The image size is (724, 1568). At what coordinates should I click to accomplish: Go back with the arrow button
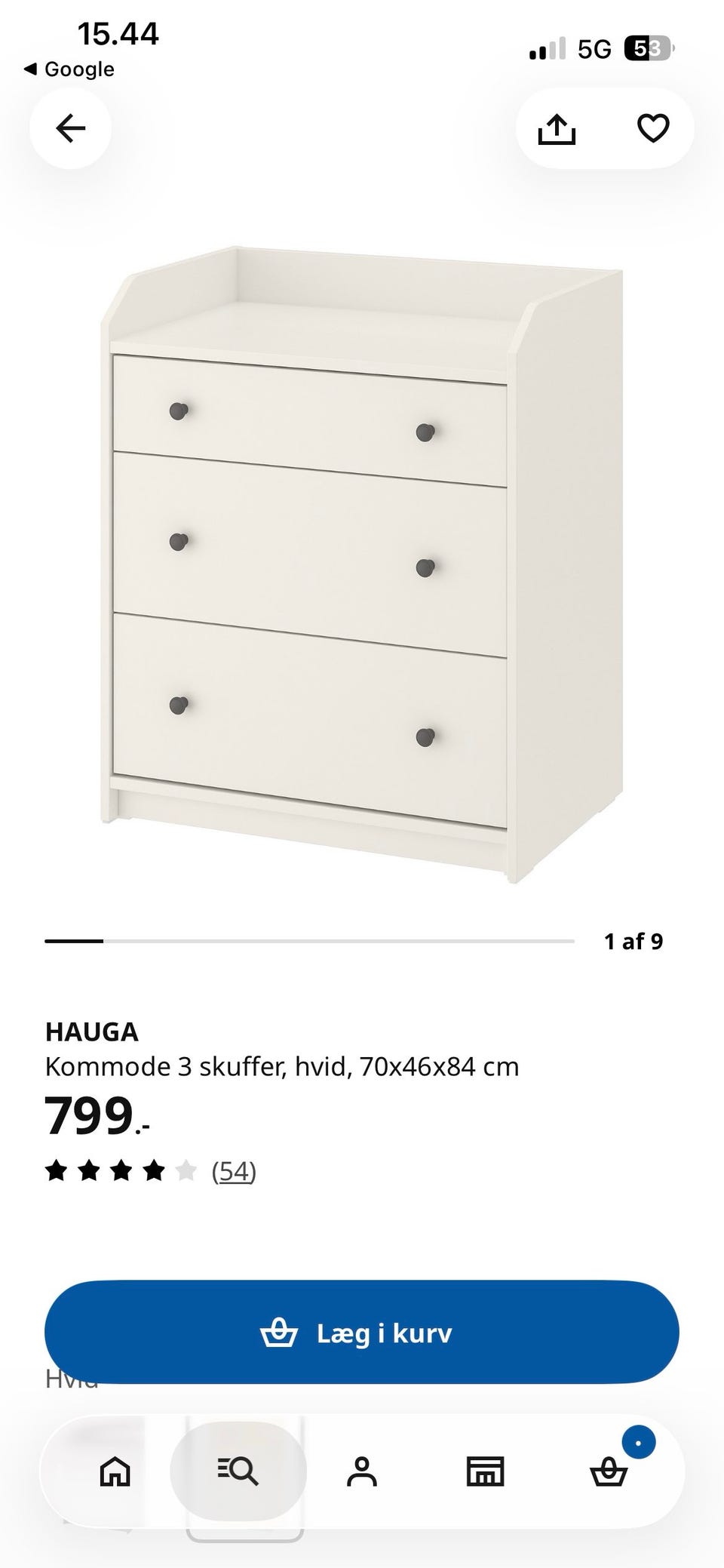(71, 128)
